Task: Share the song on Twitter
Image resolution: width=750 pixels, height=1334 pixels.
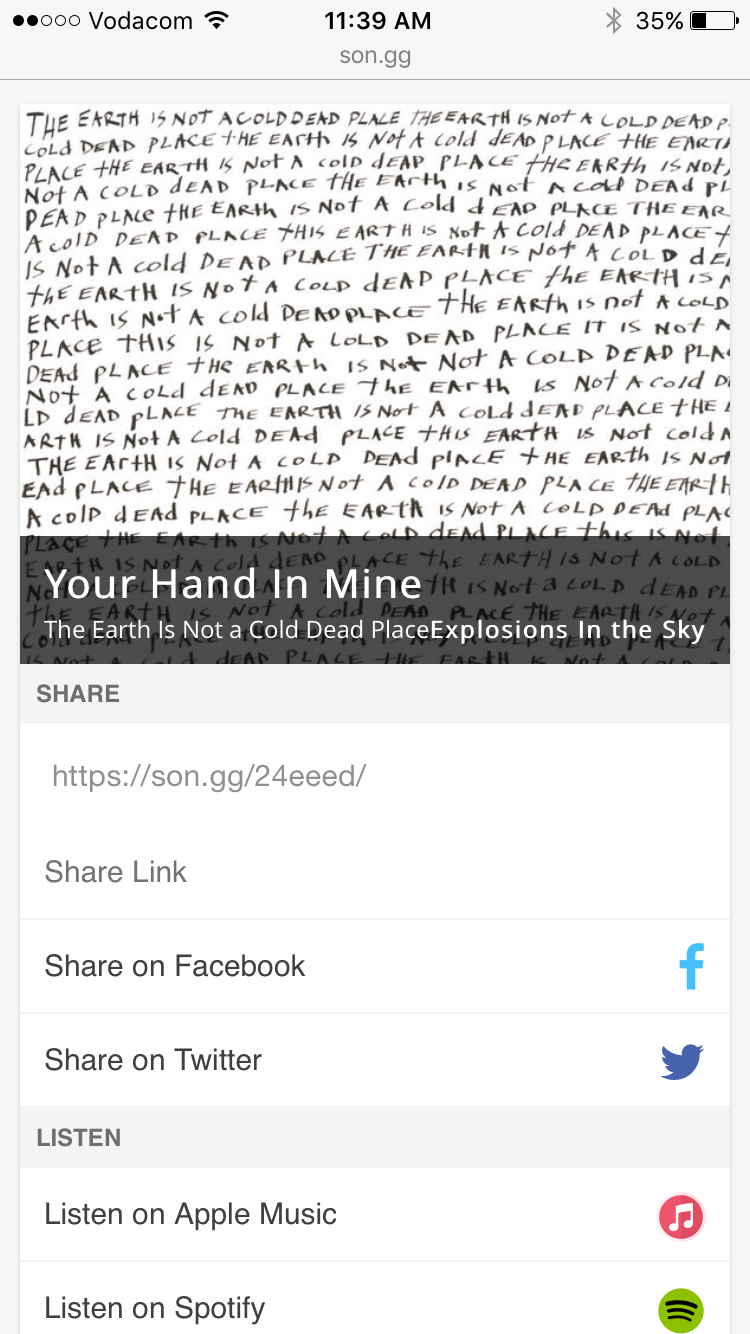Action: [x=374, y=1060]
